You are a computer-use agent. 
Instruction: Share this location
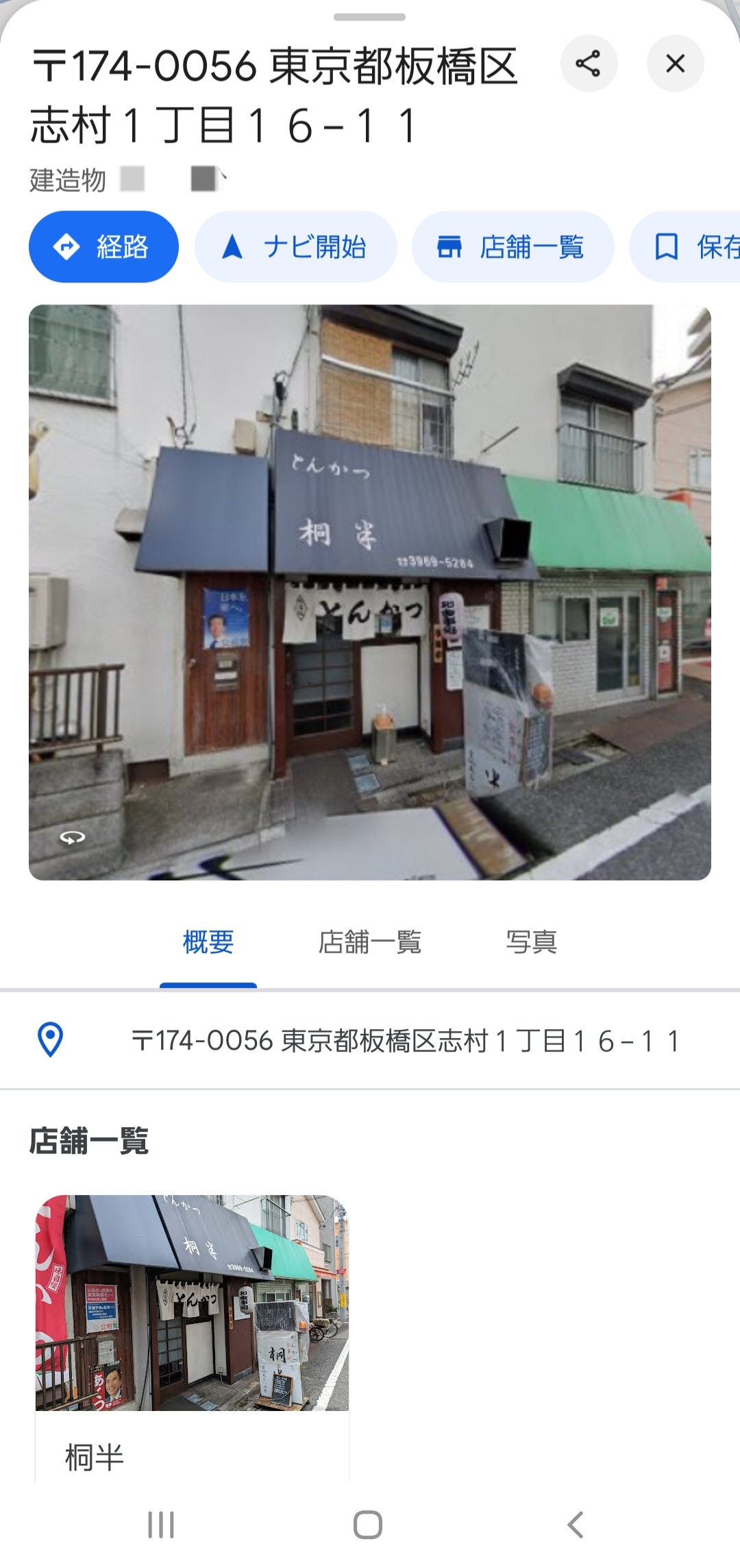click(x=589, y=64)
